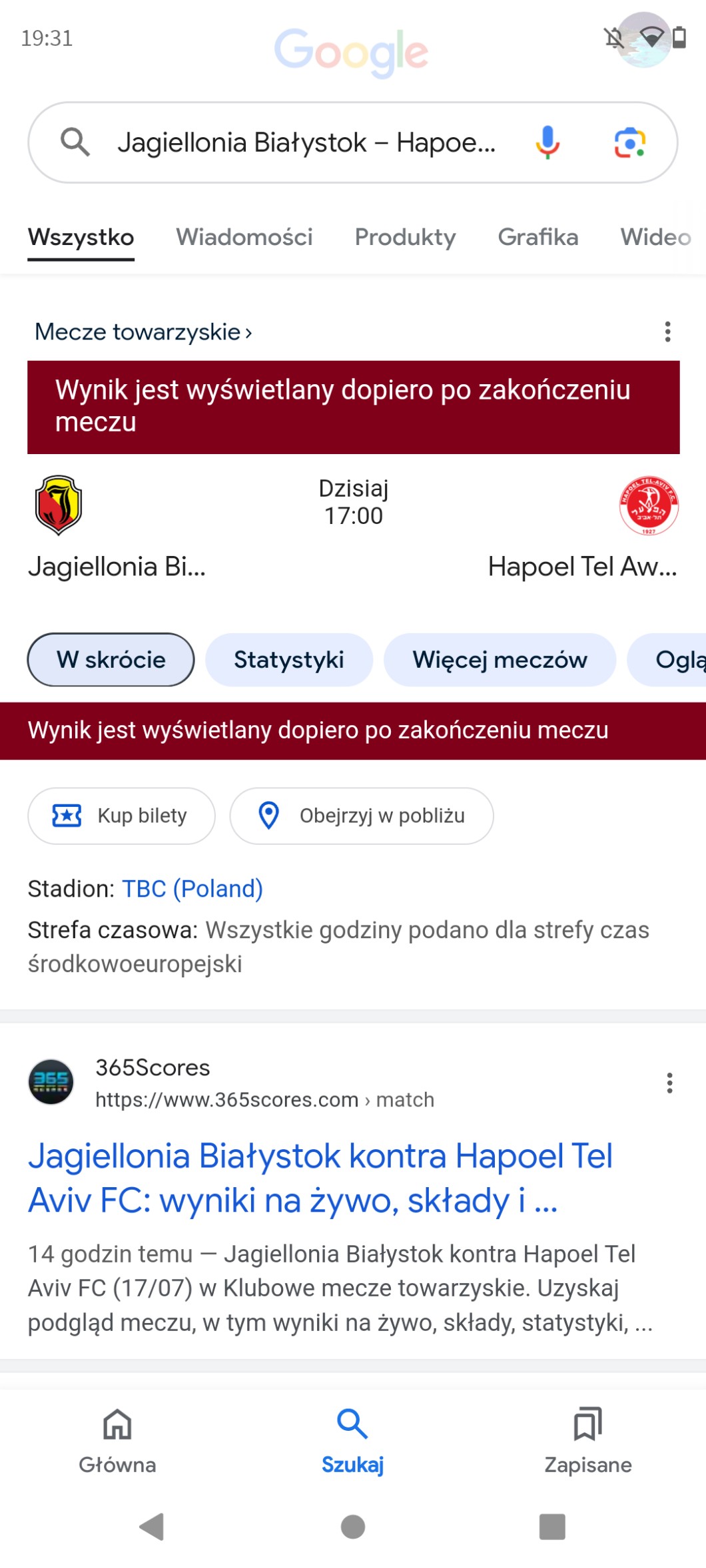The width and height of the screenshot is (706, 1568).
Task: Open the TBC (Poland) stadium link
Action: click(192, 889)
